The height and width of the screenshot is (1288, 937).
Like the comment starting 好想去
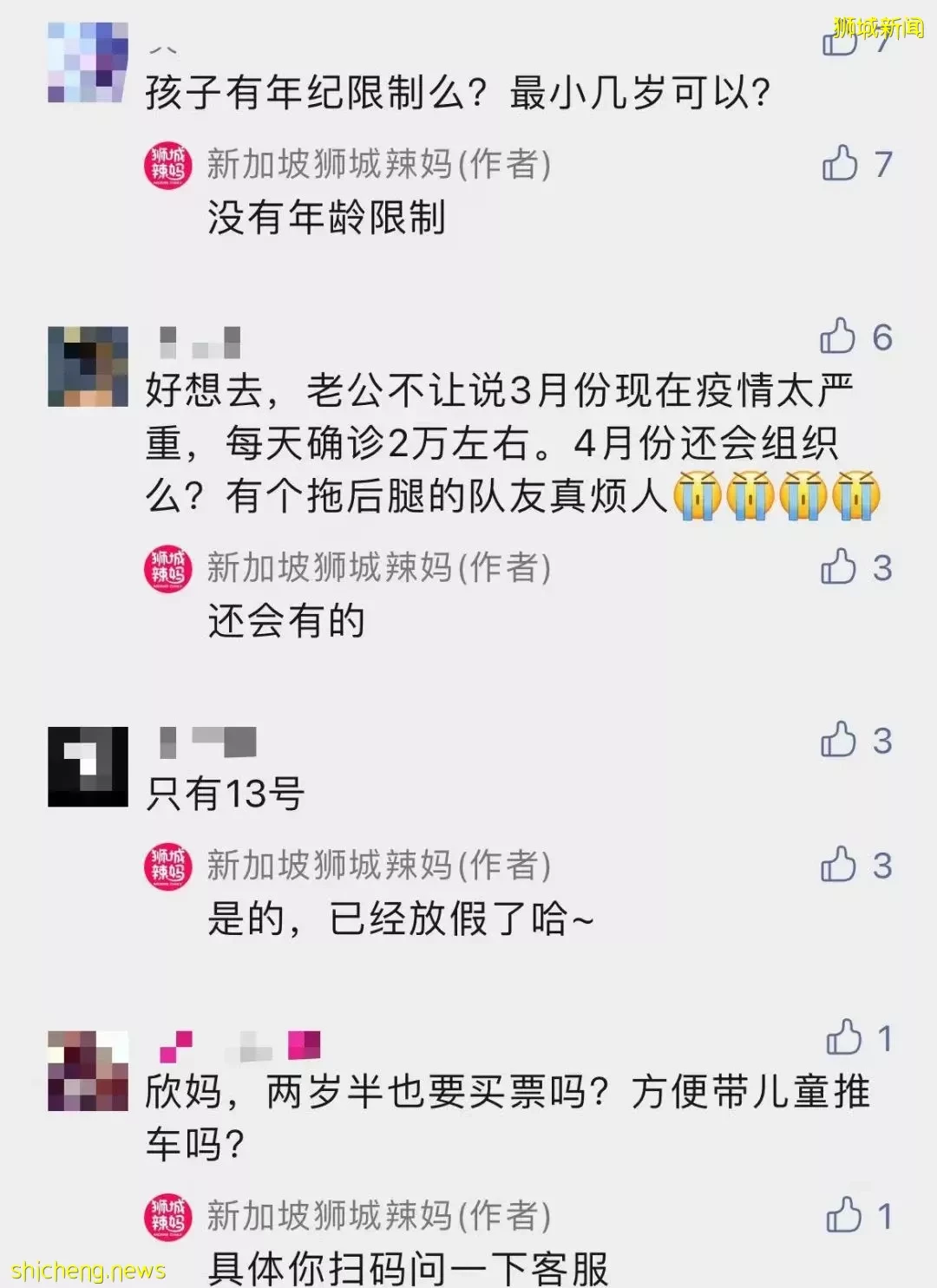coord(838,337)
